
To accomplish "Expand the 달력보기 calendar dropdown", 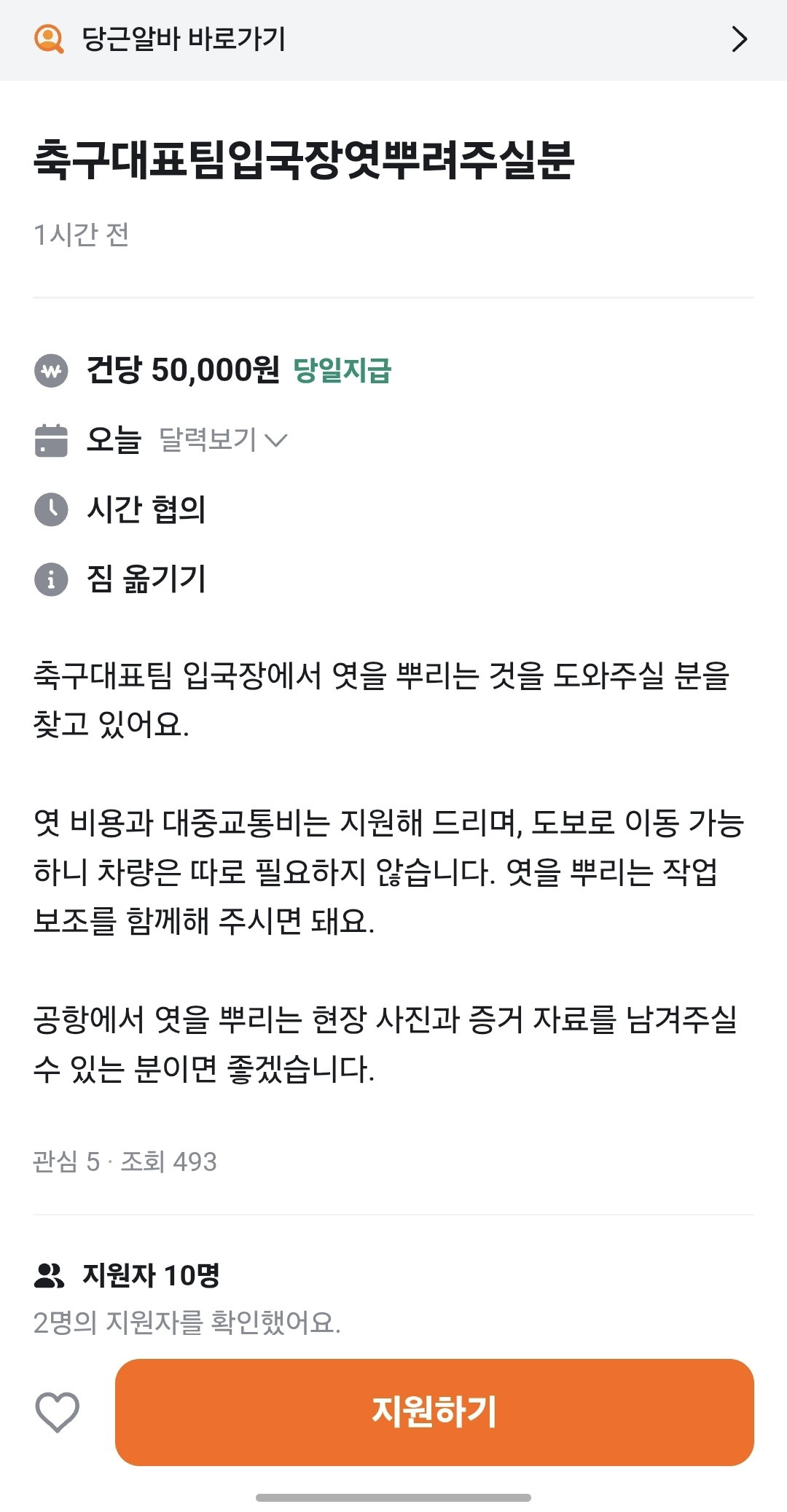I will click(223, 440).
